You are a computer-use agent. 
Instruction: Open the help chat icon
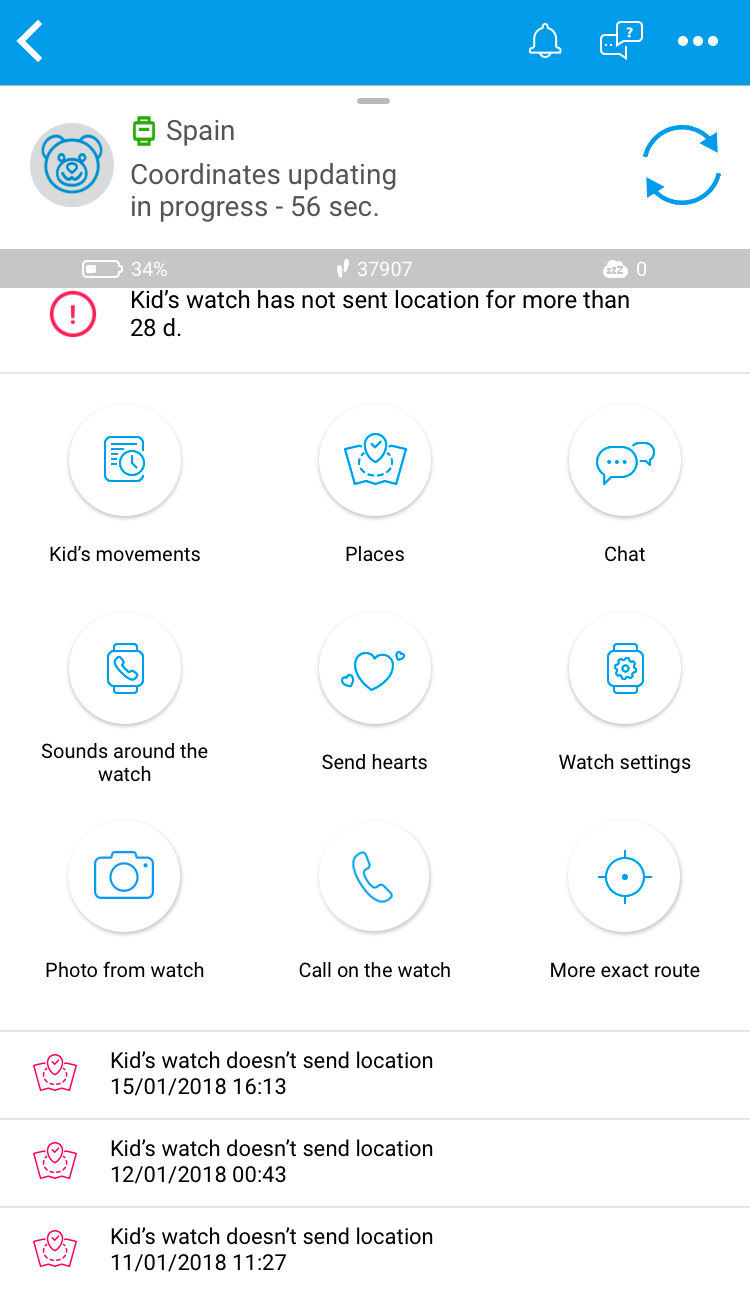click(x=621, y=42)
